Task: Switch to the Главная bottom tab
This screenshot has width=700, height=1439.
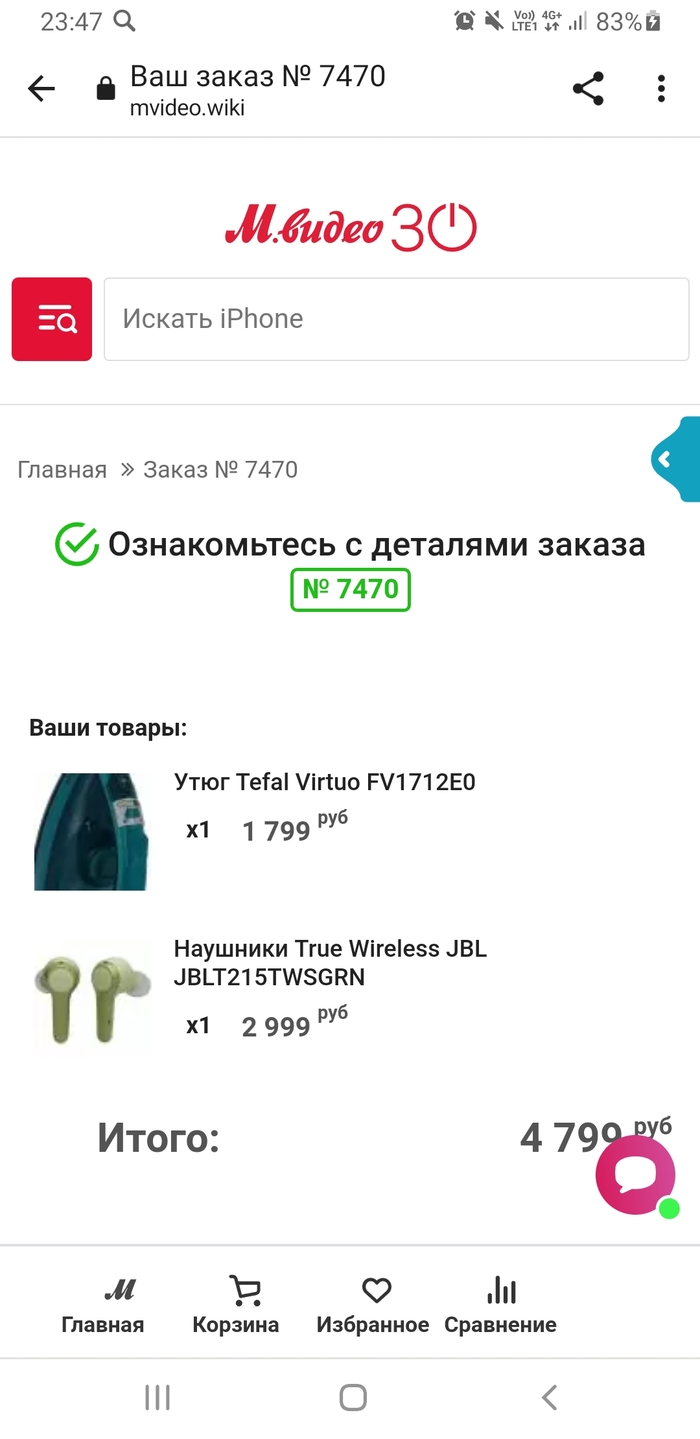Action: (x=103, y=1306)
